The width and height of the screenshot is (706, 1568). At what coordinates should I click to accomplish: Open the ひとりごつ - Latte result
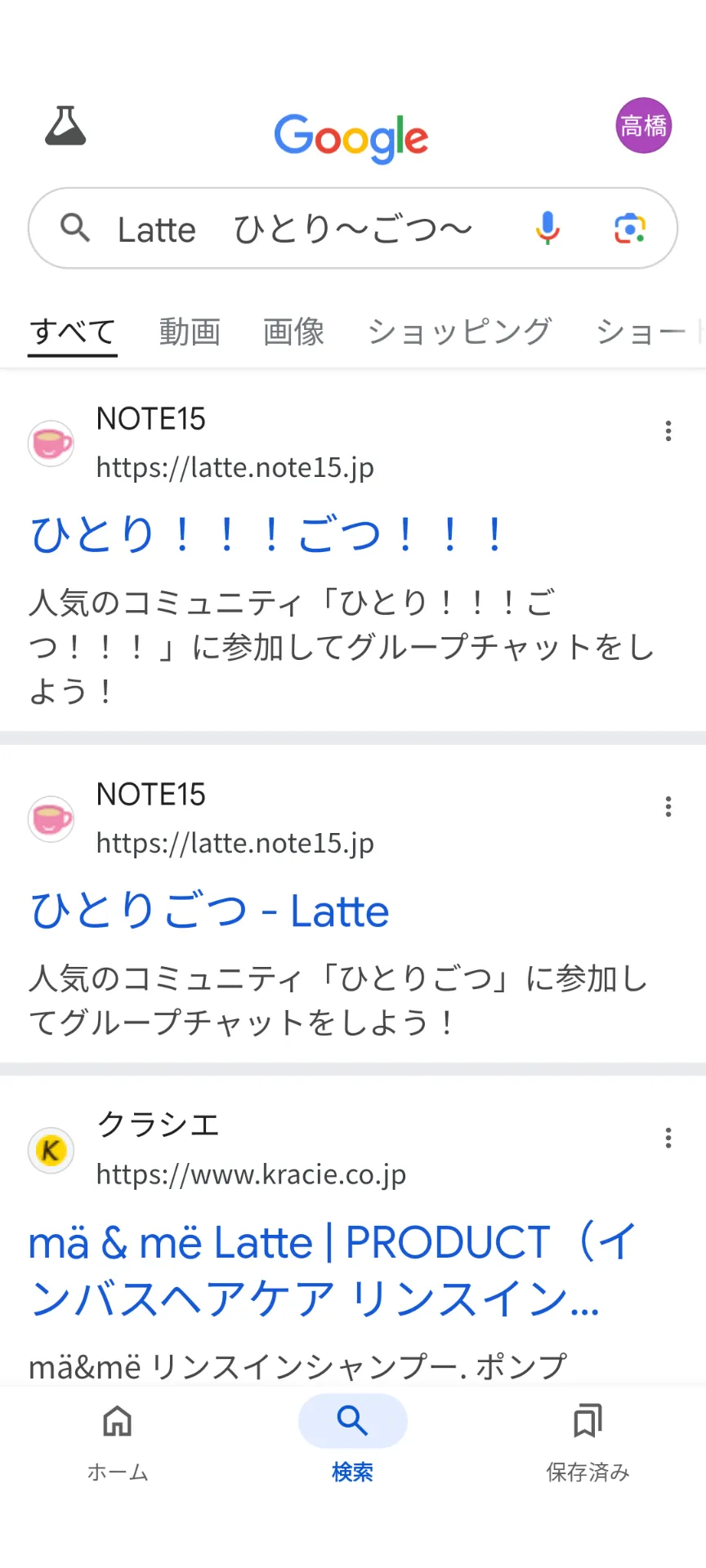(209, 911)
